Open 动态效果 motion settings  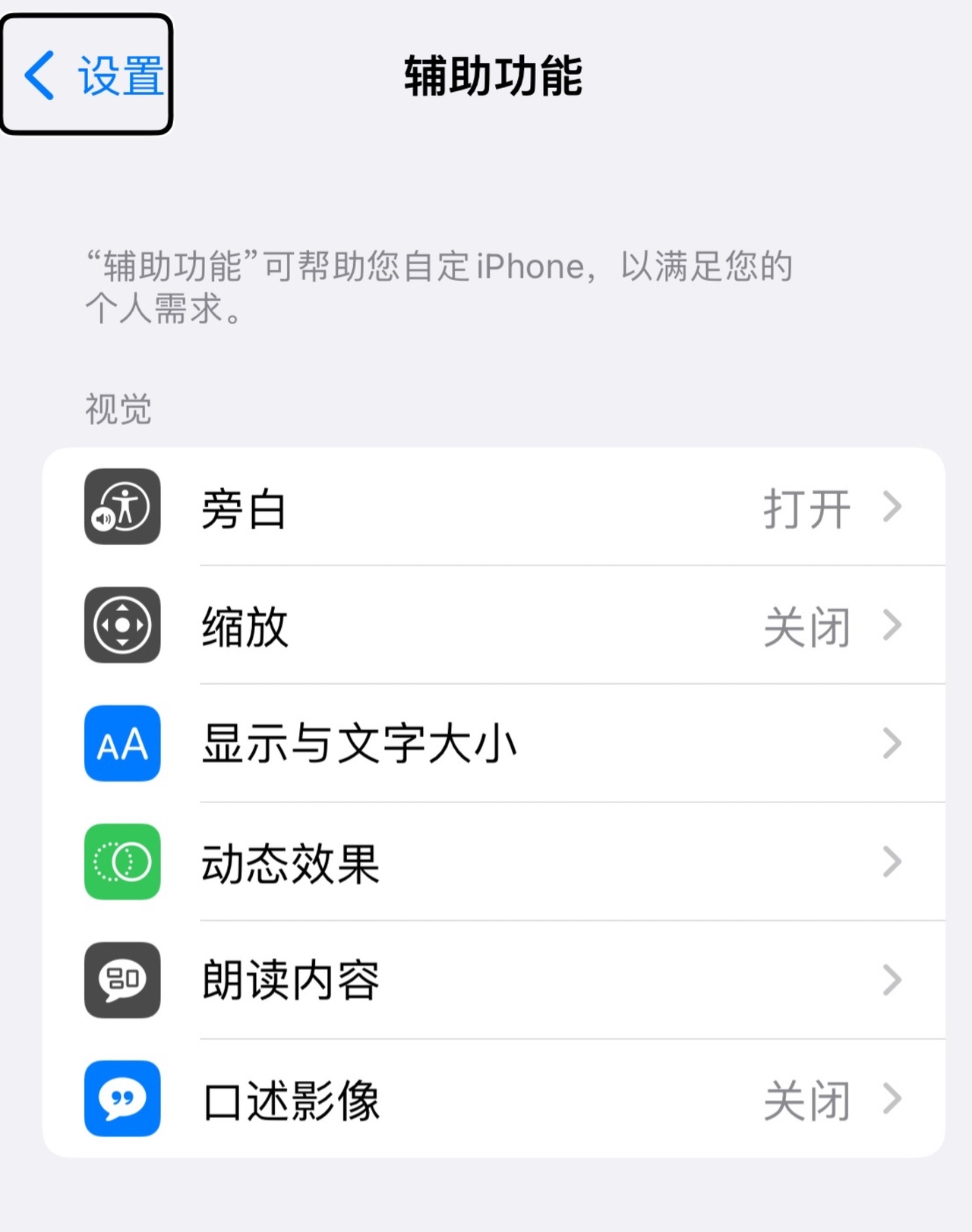[x=494, y=862]
